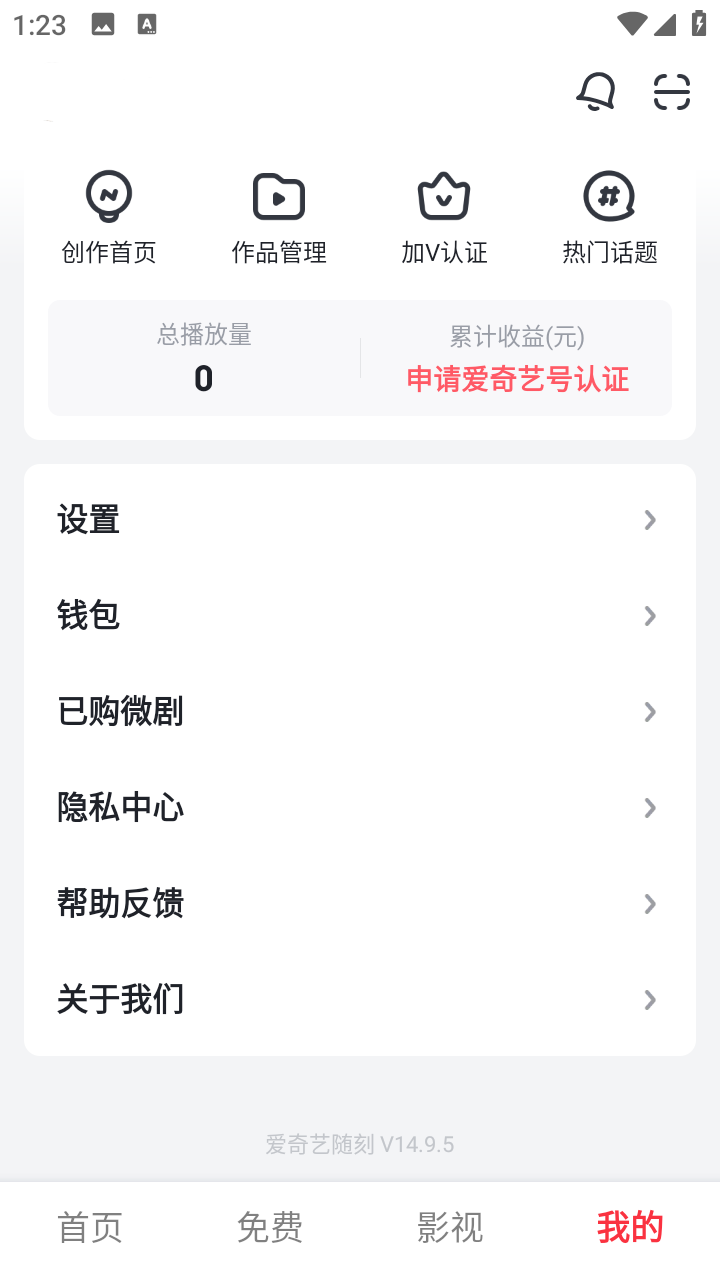Open 加V认证 verification
This screenshot has height=1280, width=720.
444,217
